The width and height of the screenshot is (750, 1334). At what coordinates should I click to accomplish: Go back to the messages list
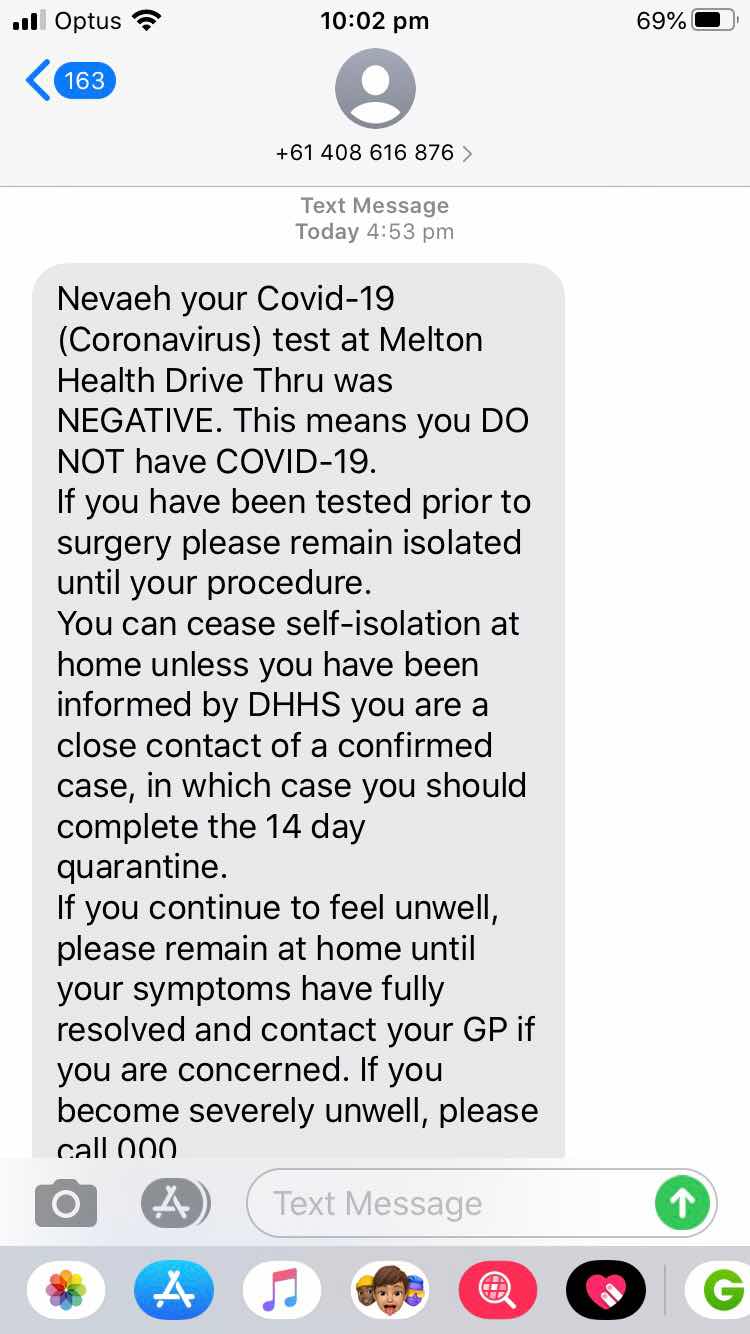tap(70, 80)
